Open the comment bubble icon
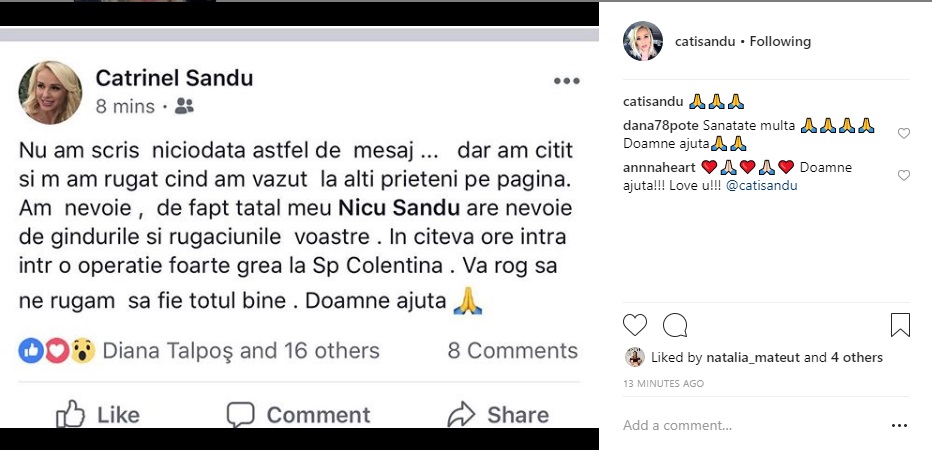932x450 pixels. (675, 325)
